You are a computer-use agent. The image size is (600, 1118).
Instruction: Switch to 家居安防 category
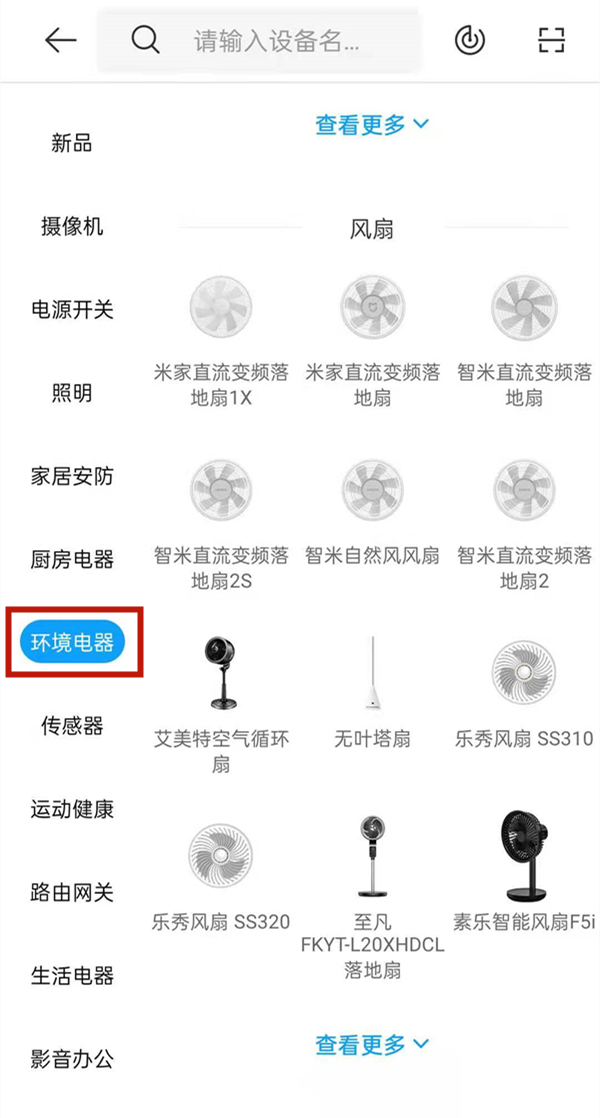(x=72, y=476)
